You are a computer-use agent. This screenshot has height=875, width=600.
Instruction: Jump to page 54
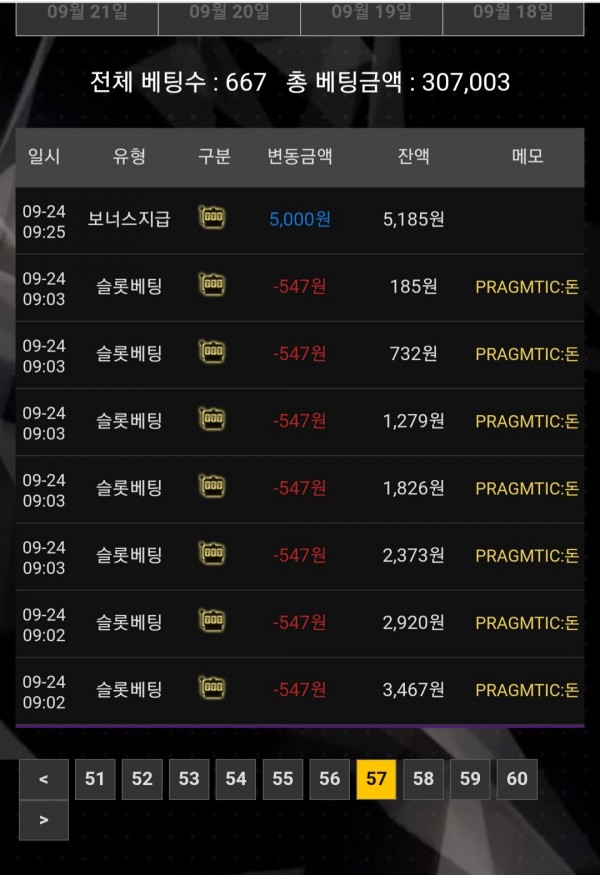click(236, 779)
